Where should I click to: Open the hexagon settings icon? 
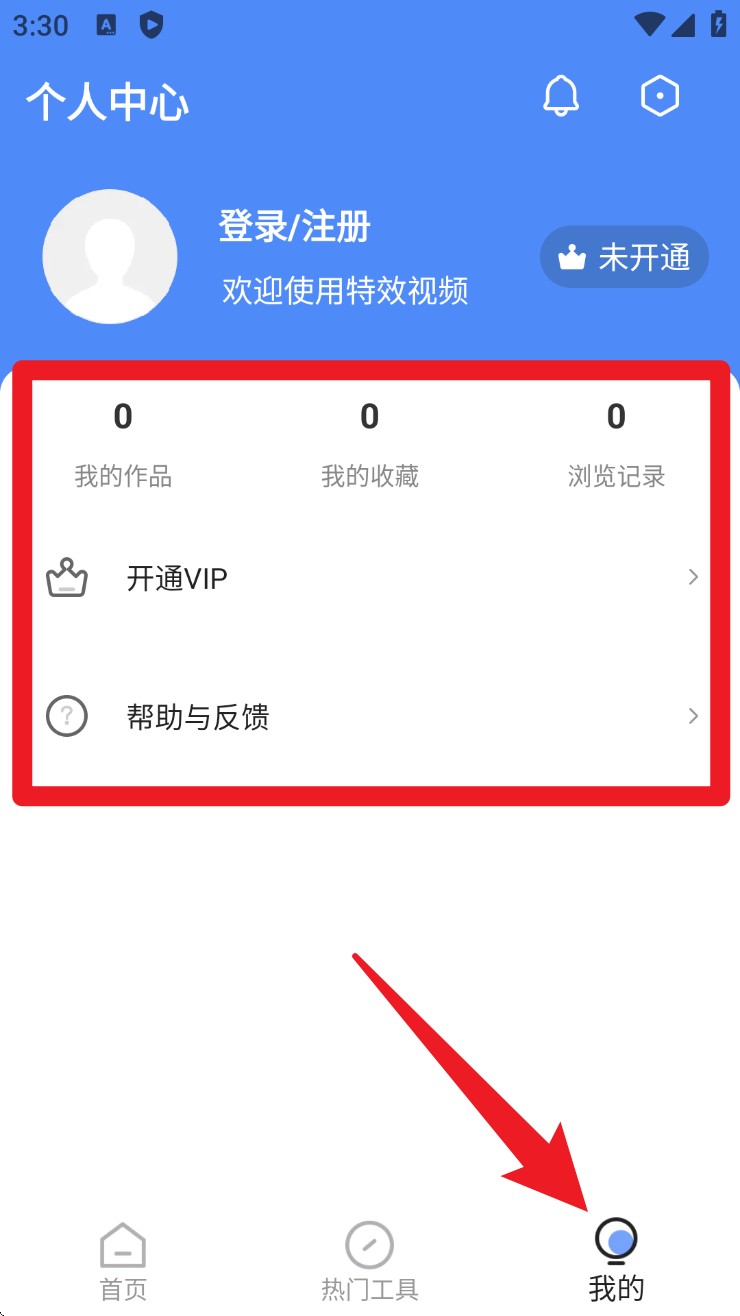click(x=659, y=96)
